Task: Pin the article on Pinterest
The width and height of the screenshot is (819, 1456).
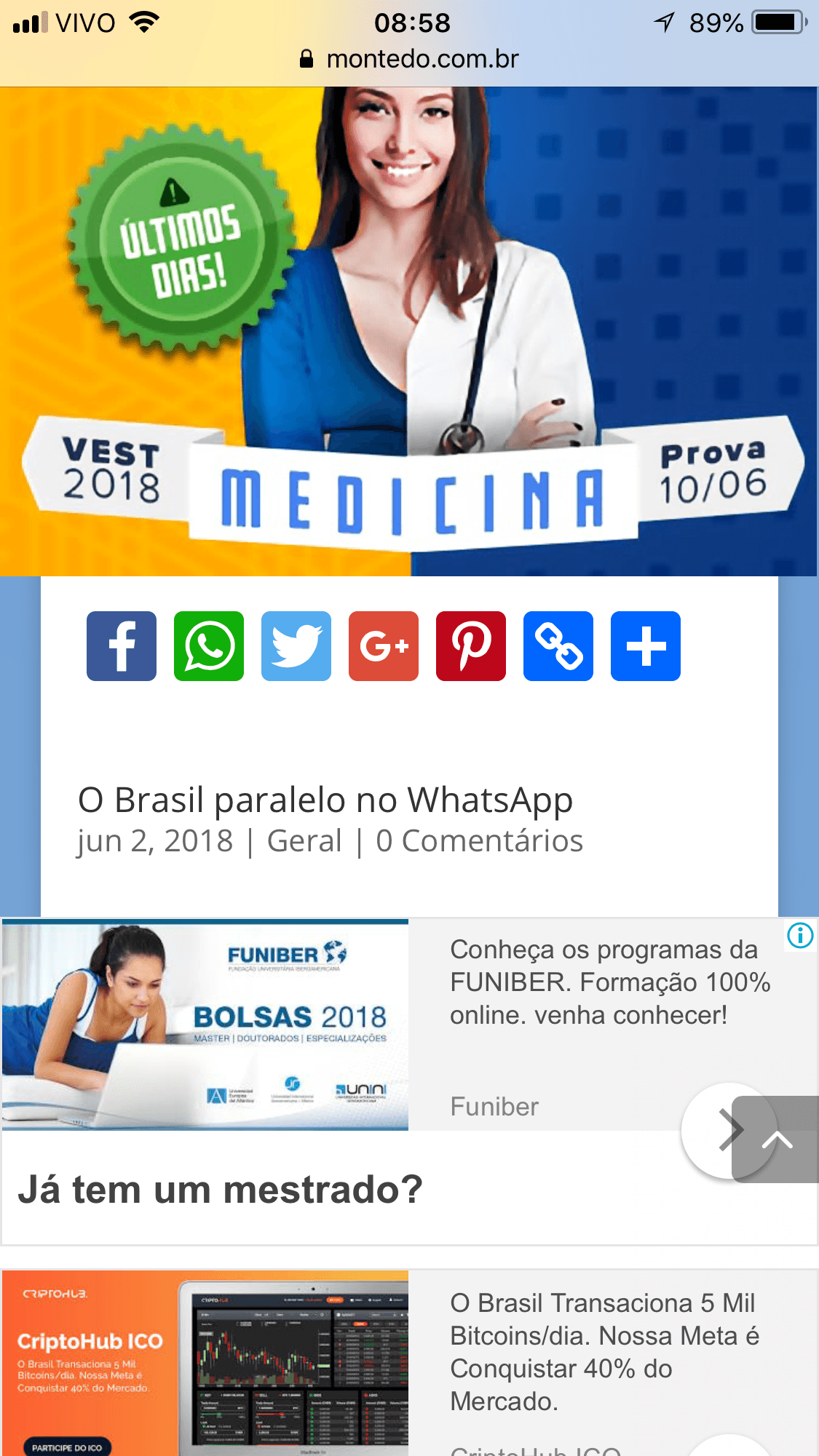Action: coord(471,646)
